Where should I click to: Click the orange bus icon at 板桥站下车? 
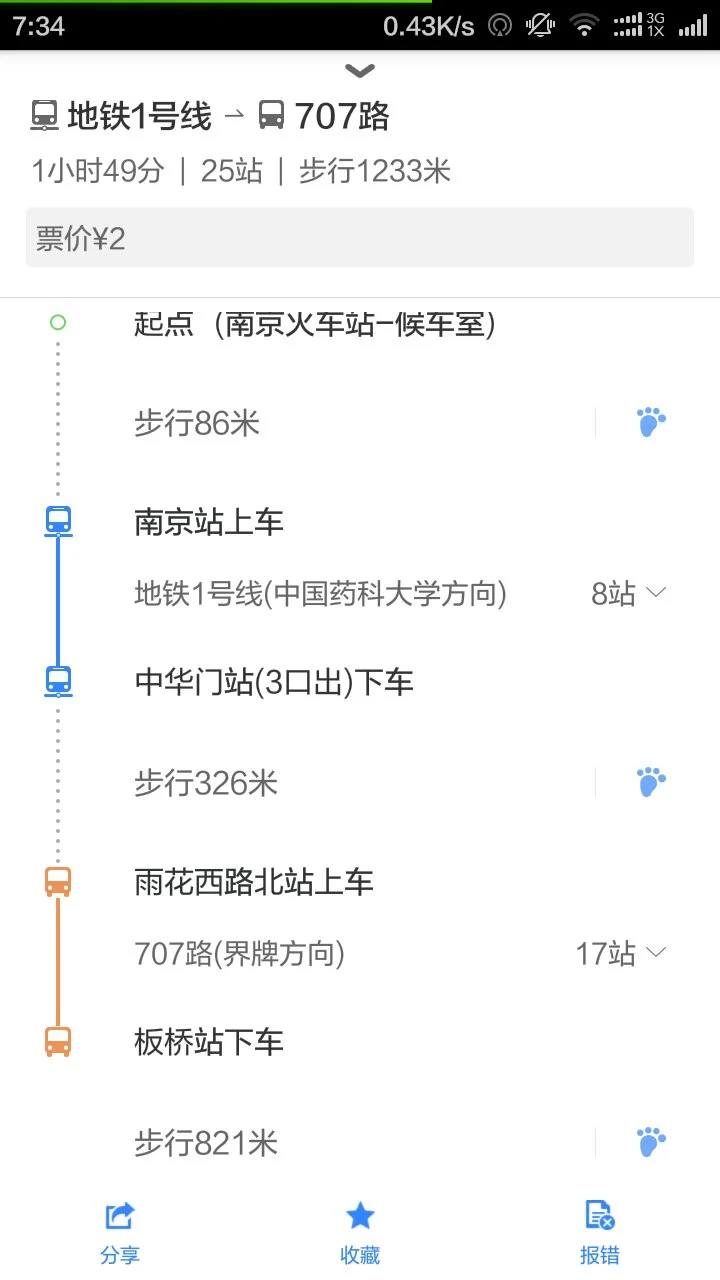pos(57,1041)
